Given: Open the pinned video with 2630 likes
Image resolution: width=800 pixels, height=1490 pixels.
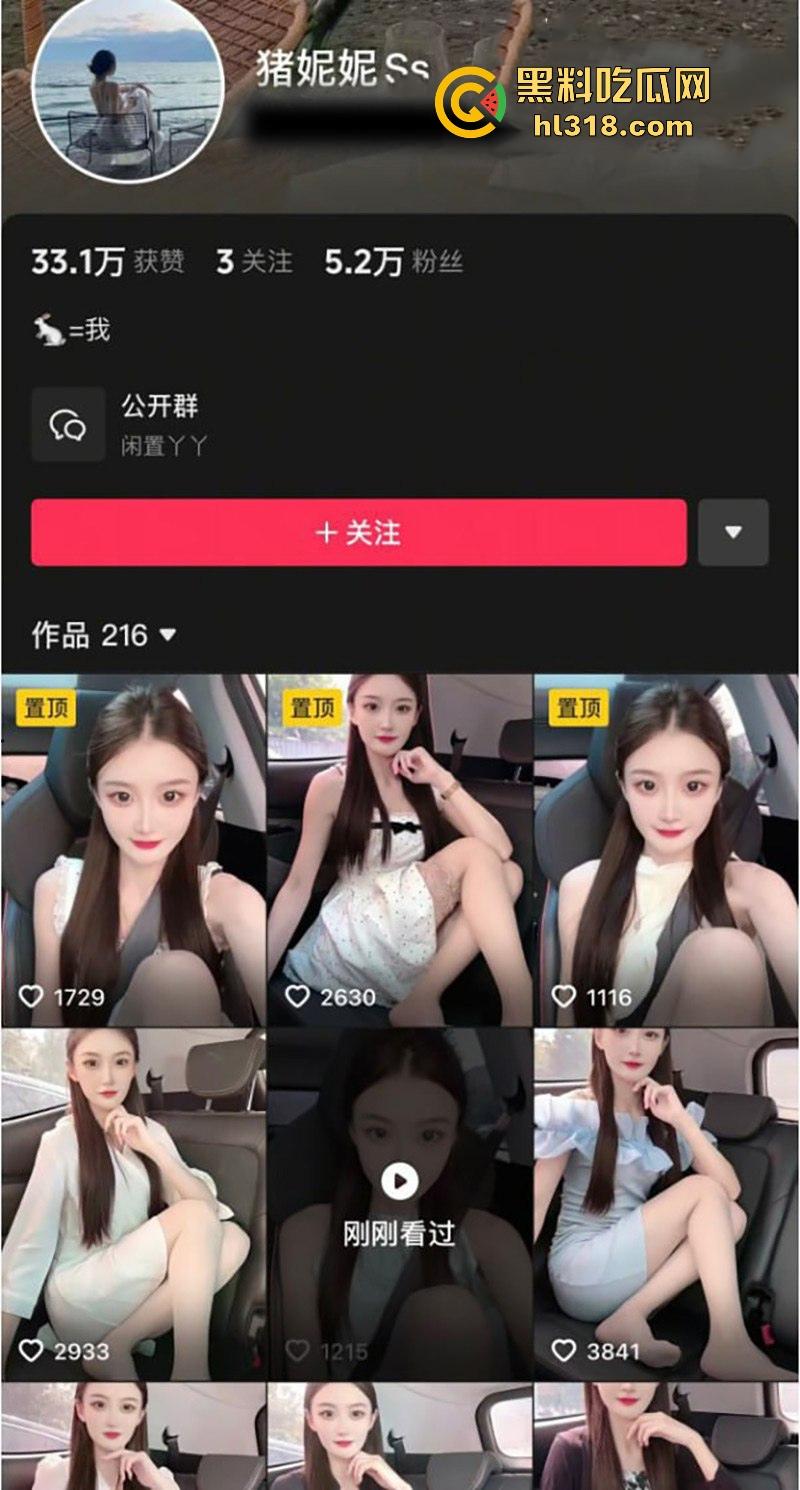Looking at the screenshot, I should click(399, 850).
